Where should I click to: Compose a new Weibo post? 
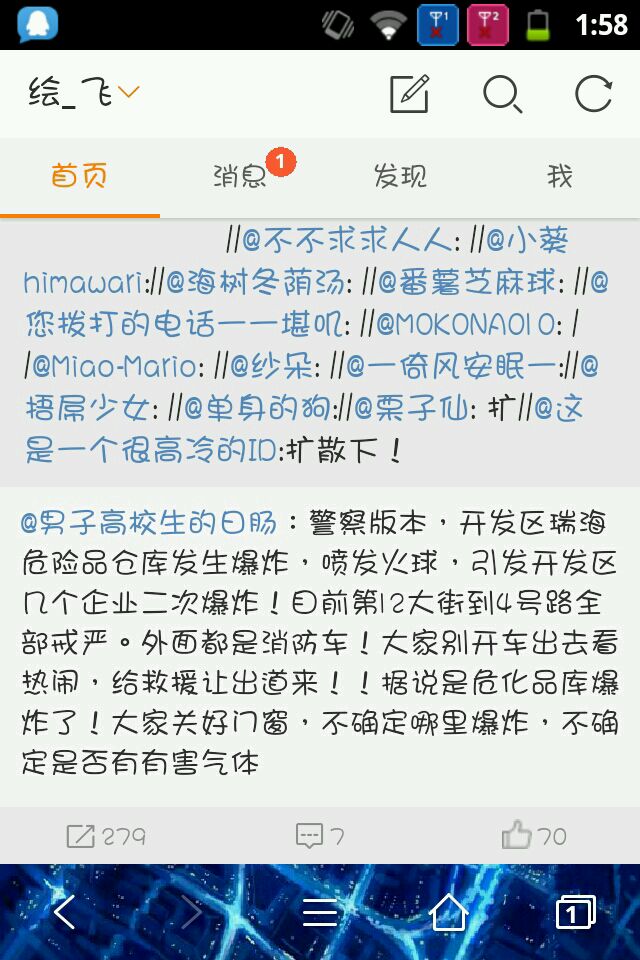pyautogui.click(x=409, y=94)
